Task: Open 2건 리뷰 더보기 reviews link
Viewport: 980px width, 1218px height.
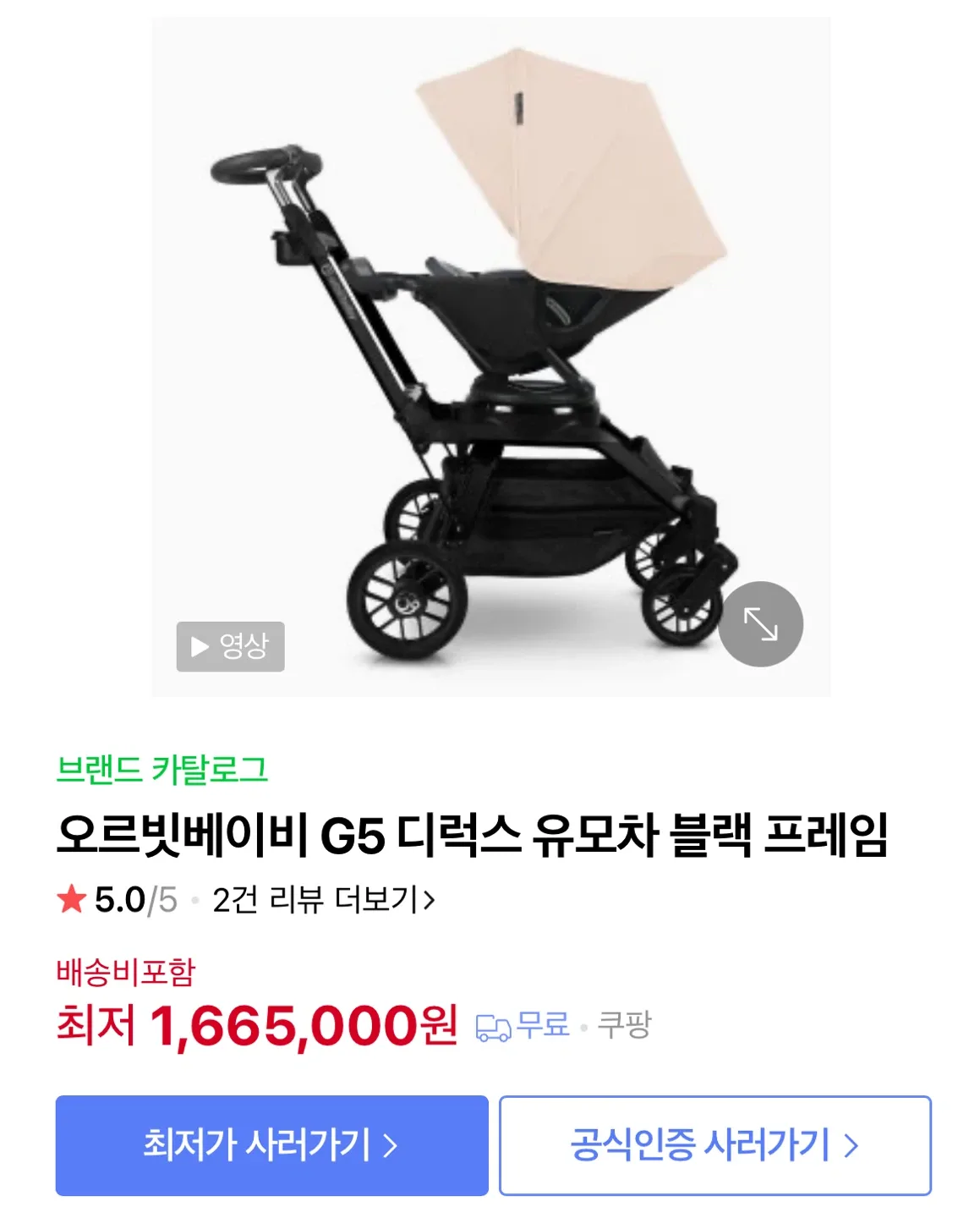Action: click(323, 900)
